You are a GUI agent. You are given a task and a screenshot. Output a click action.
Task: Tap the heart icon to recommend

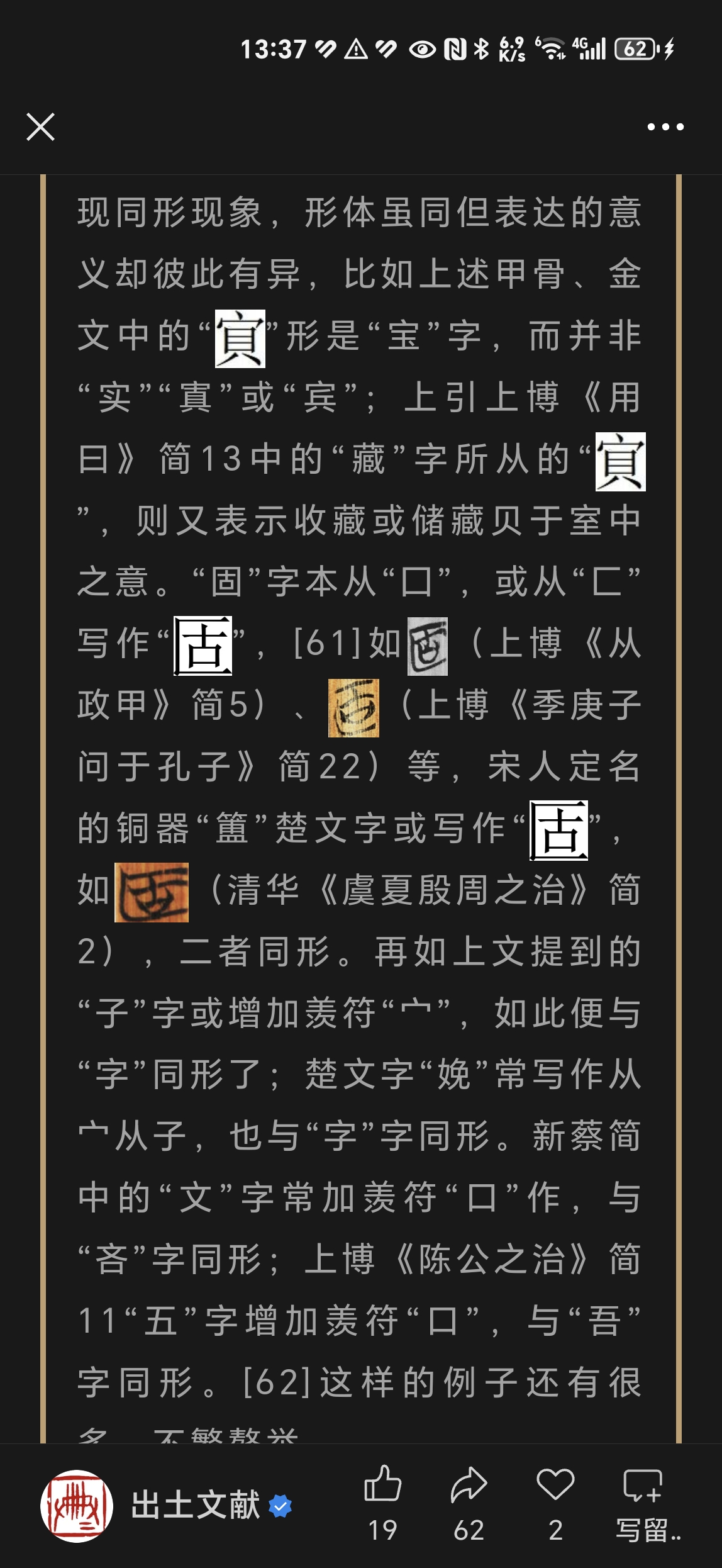555,1487
